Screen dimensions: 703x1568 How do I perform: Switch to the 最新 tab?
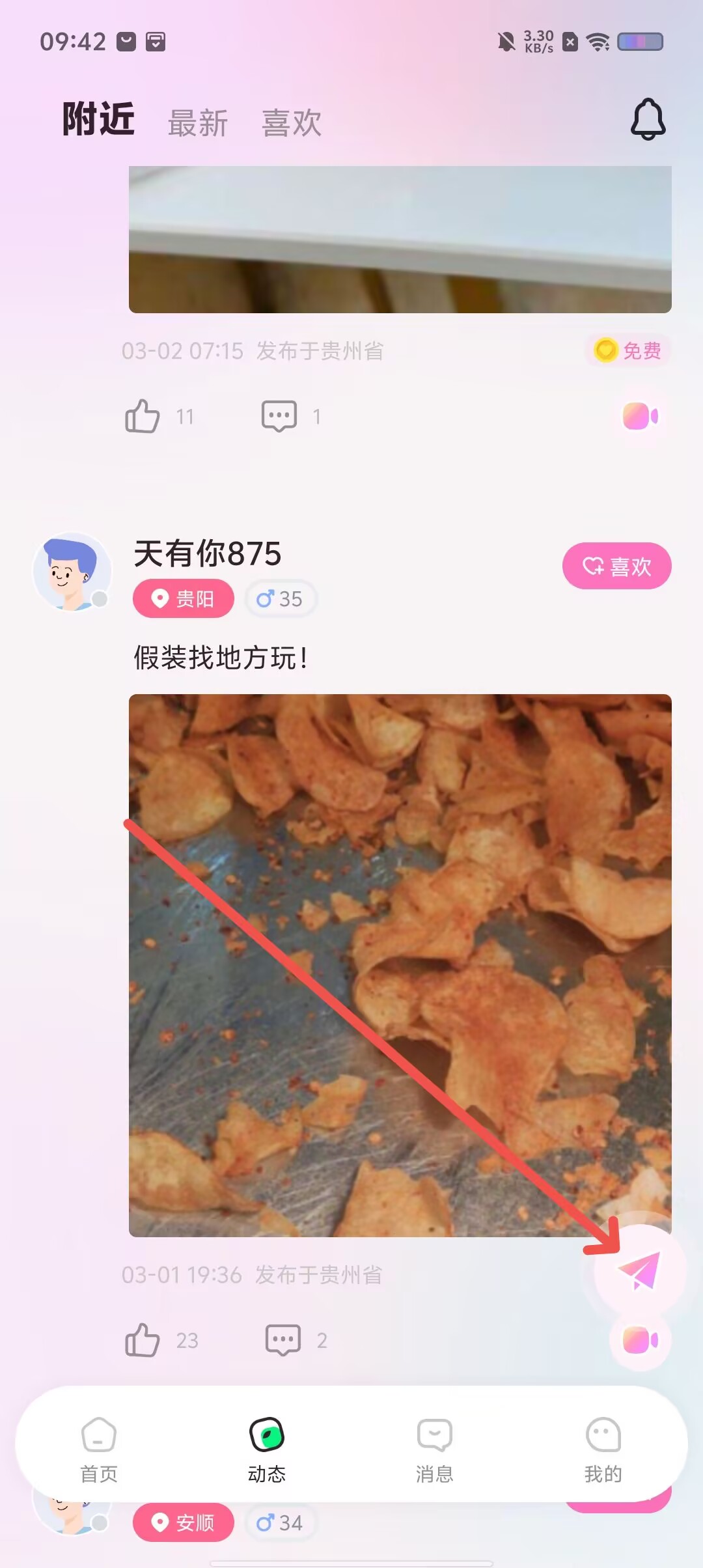point(198,123)
